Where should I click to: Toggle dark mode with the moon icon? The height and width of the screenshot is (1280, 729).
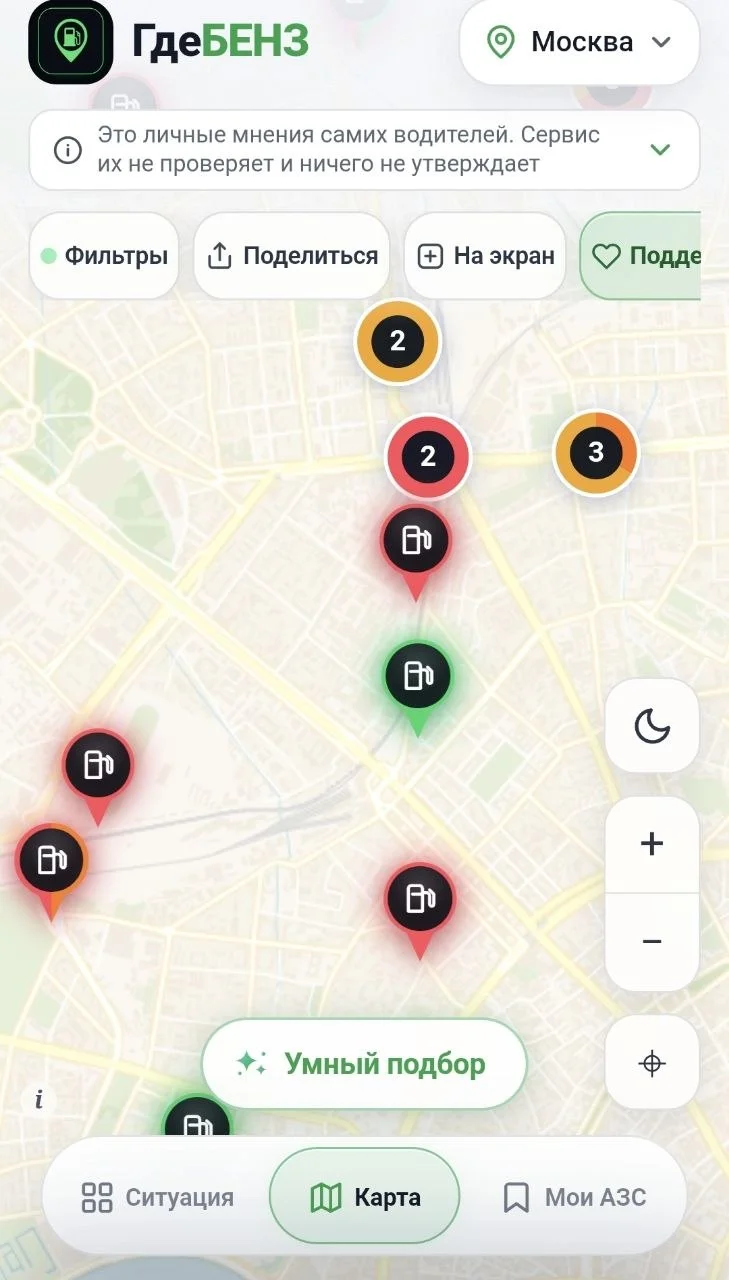click(x=652, y=726)
